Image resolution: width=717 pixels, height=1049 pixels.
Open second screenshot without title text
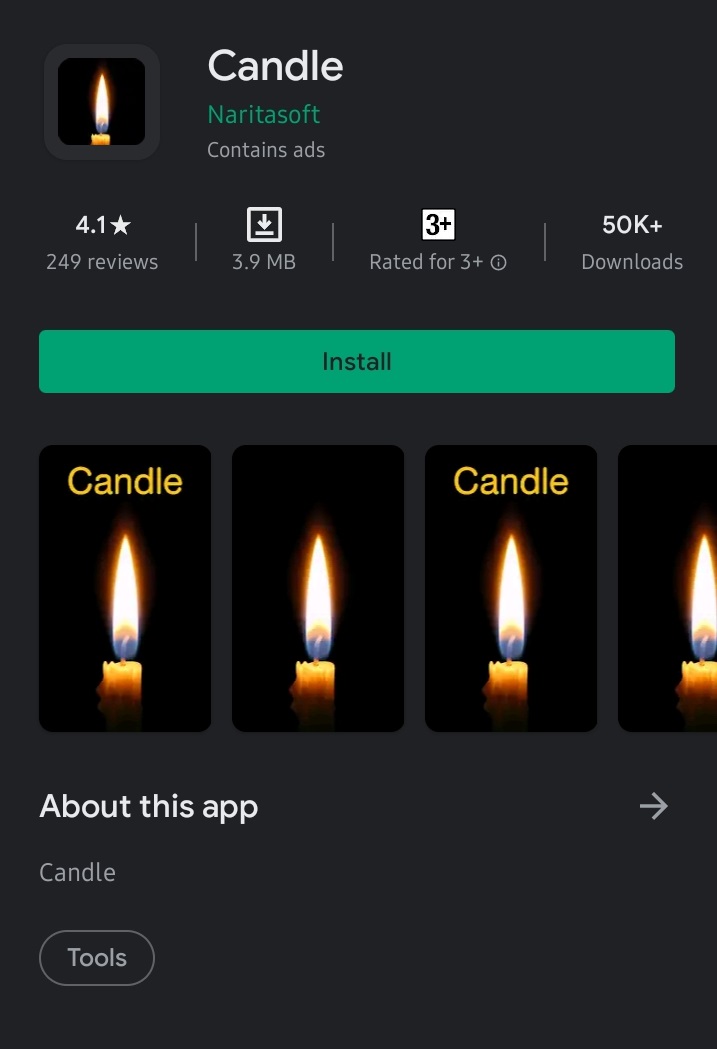(318, 588)
